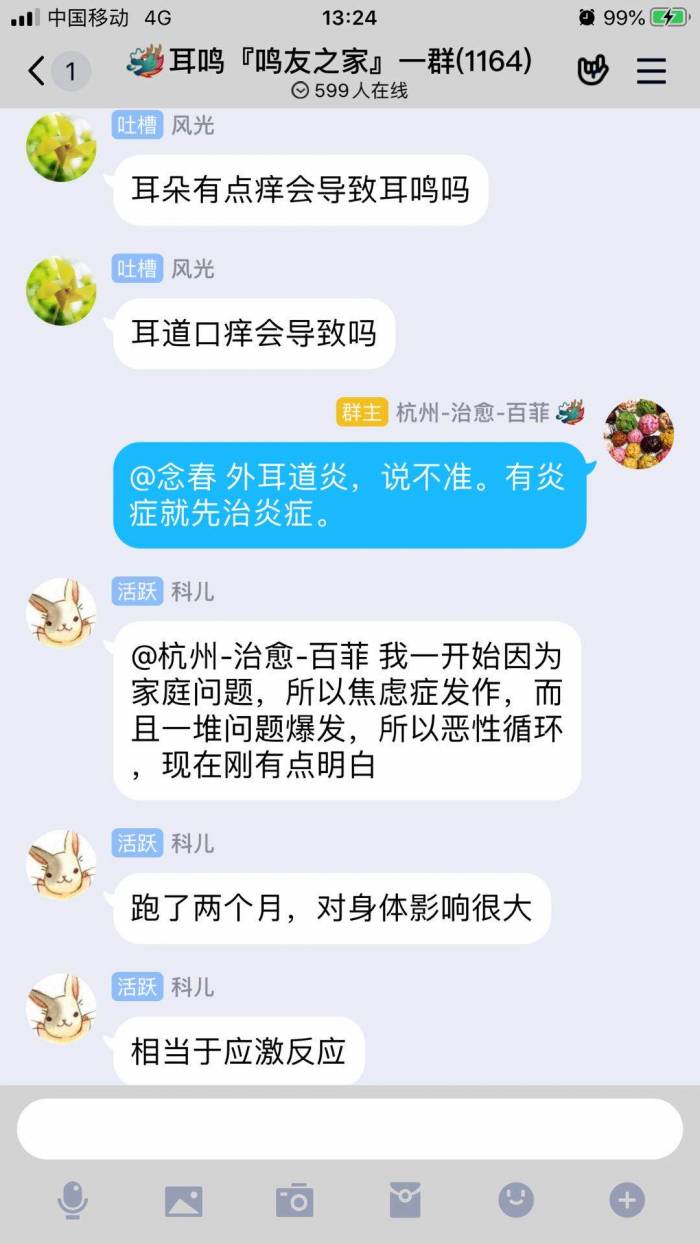Open the hand gesture group apps icon
The image size is (700, 1244).
pyautogui.click(x=593, y=71)
